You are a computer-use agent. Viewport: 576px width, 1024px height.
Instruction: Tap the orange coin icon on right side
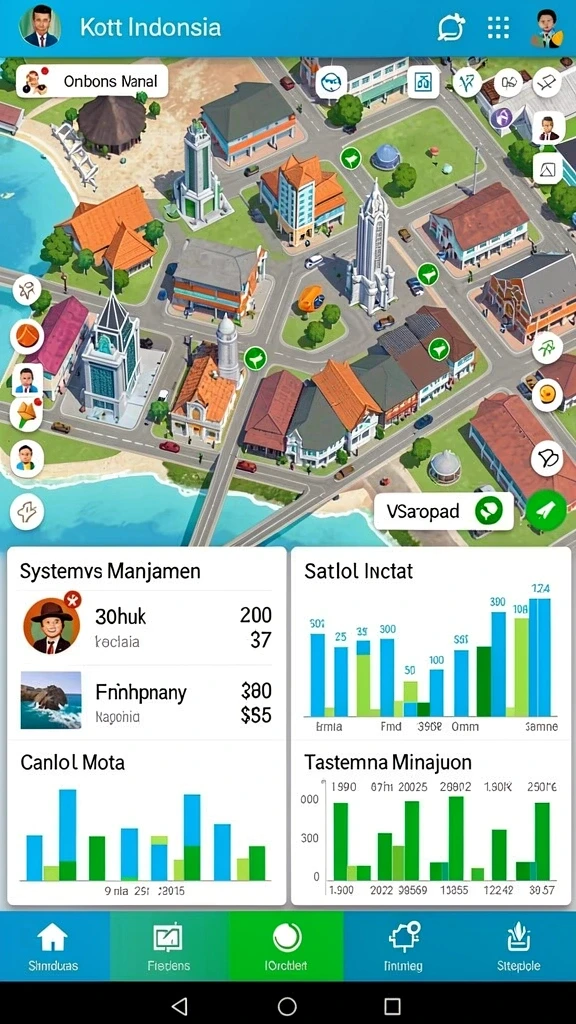(x=547, y=395)
